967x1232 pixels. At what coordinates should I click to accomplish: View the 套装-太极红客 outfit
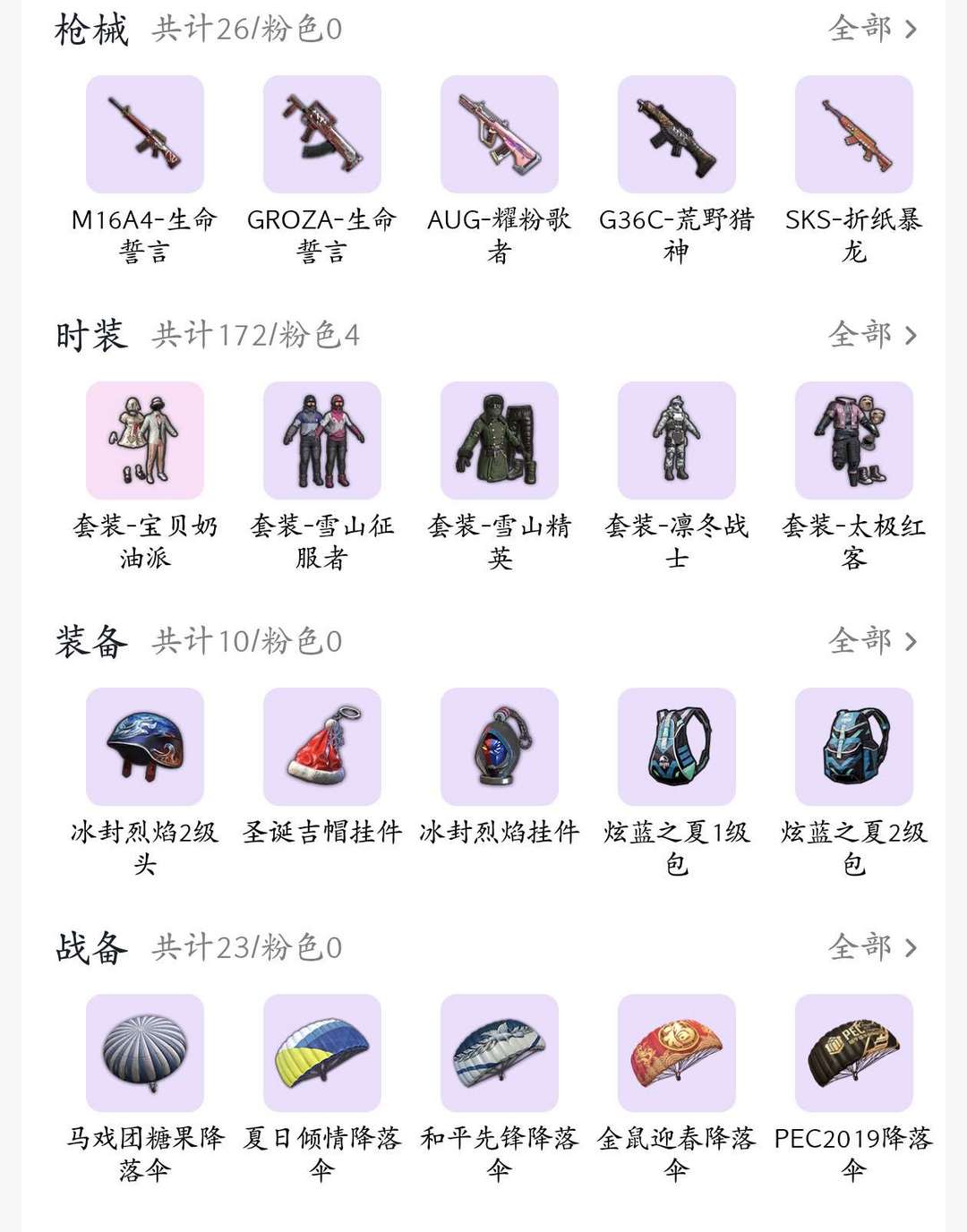click(854, 441)
